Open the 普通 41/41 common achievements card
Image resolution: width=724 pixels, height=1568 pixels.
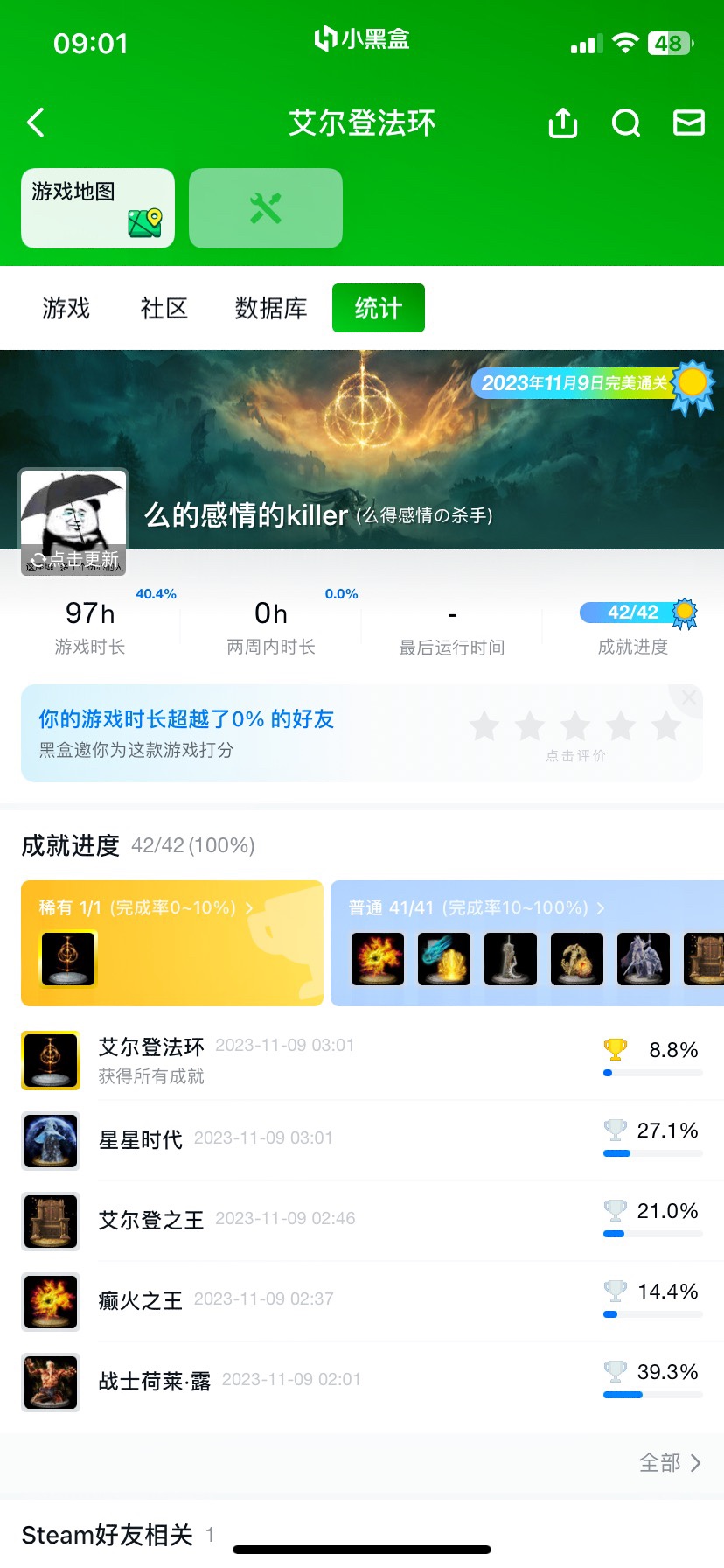coord(527,943)
